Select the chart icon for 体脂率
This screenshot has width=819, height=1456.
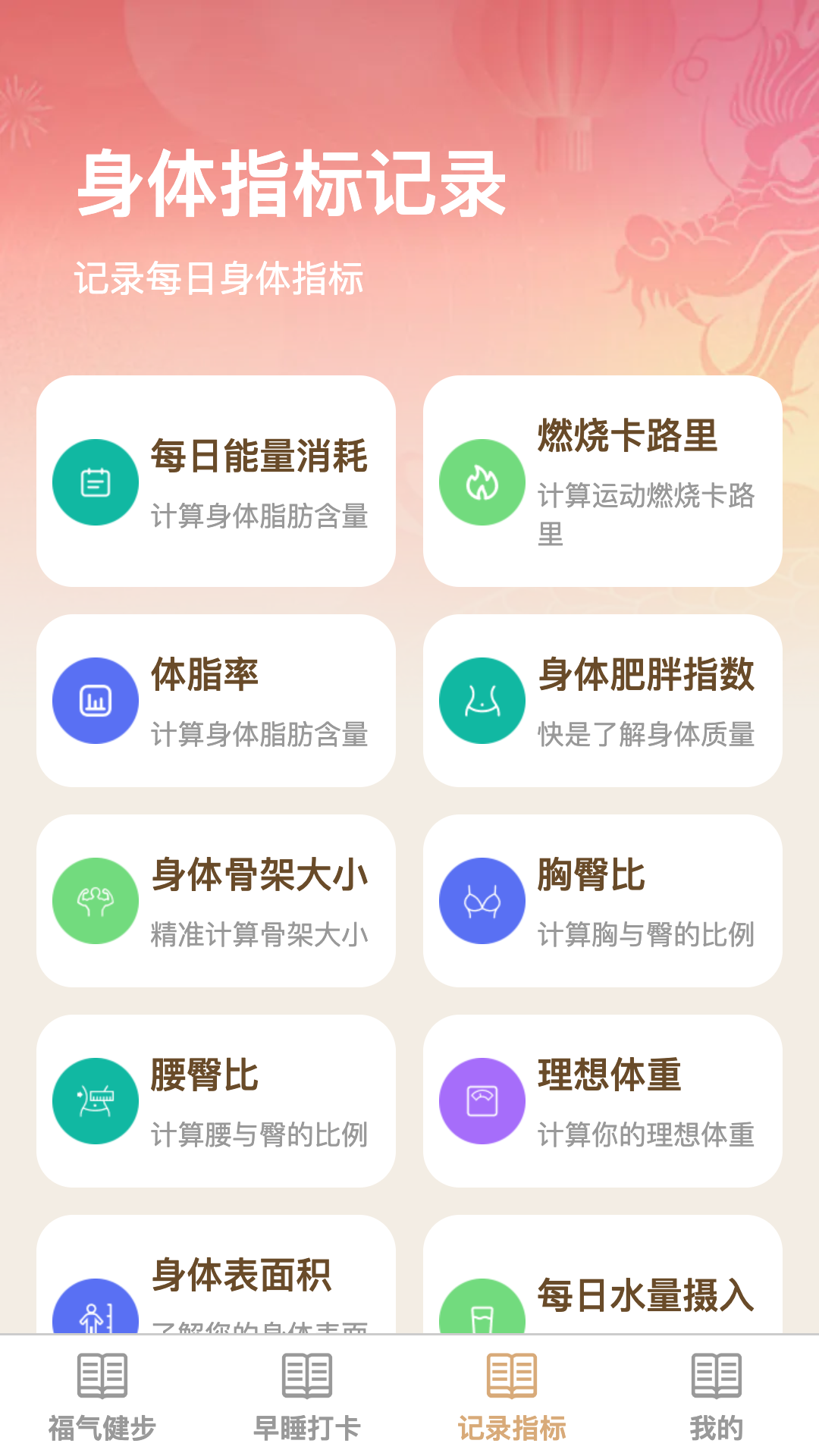95,699
